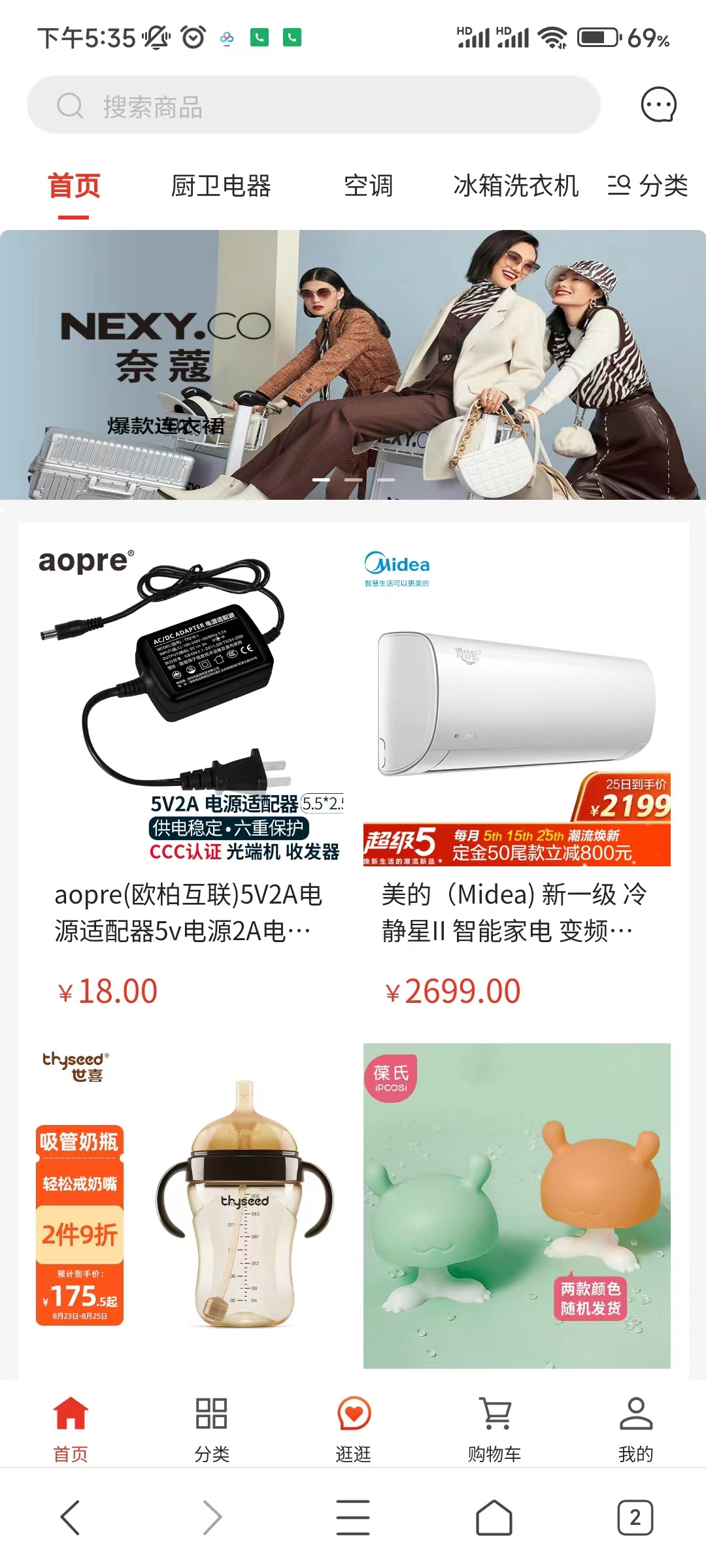
Task: Go to the browser home page
Action: 494,1517
